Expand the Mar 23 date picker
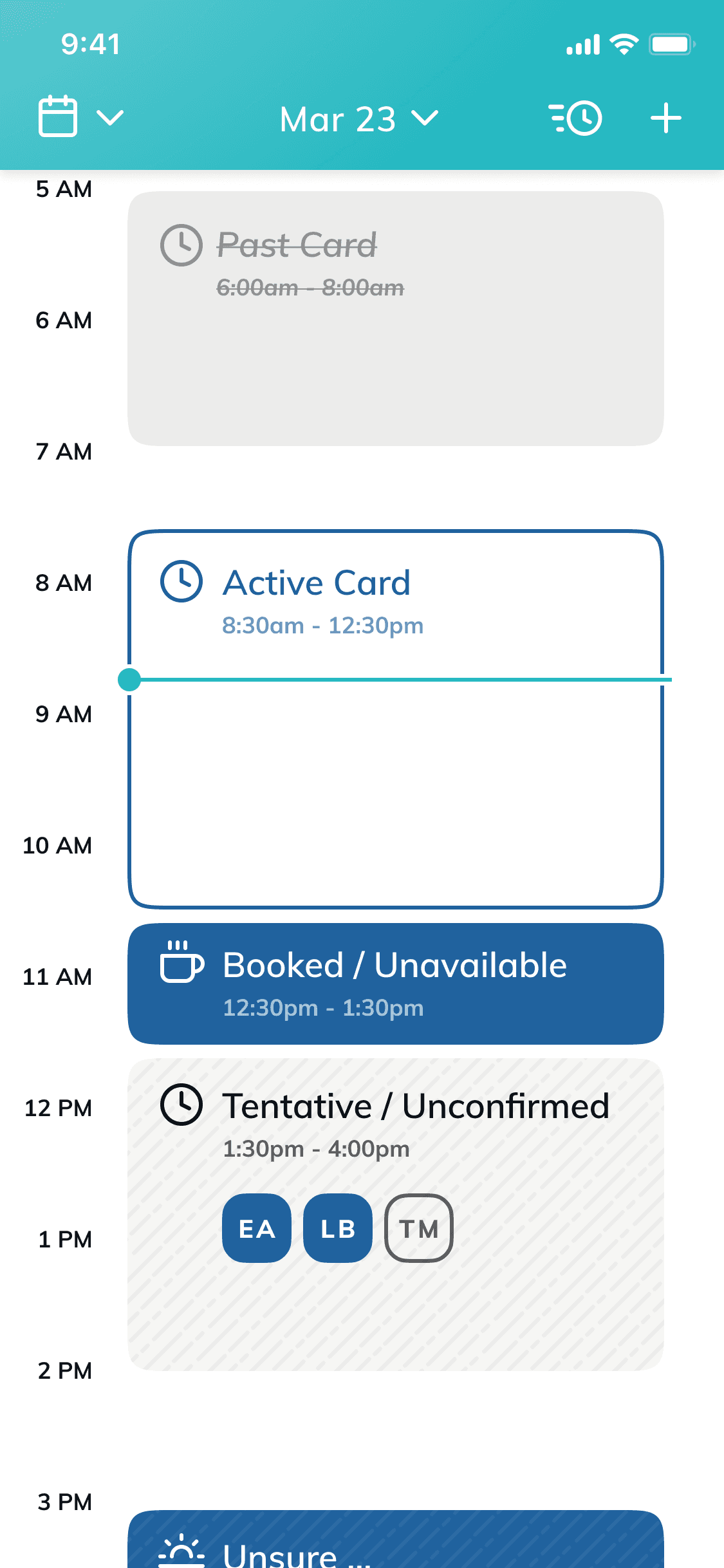This screenshot has width=724, height=1568. 359,119
